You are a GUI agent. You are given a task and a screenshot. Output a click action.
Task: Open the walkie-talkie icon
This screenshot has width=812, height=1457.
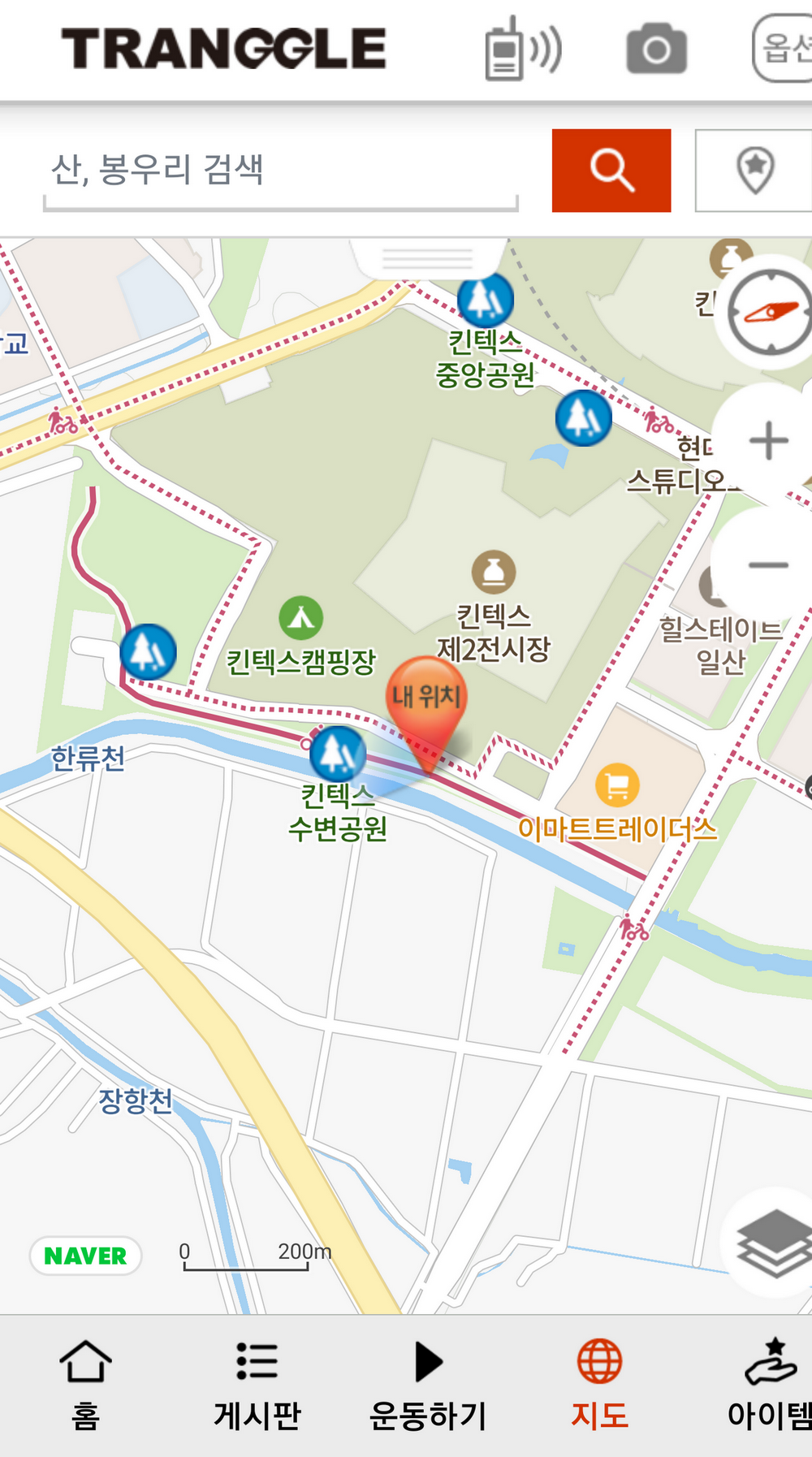[x=522, y=49]
